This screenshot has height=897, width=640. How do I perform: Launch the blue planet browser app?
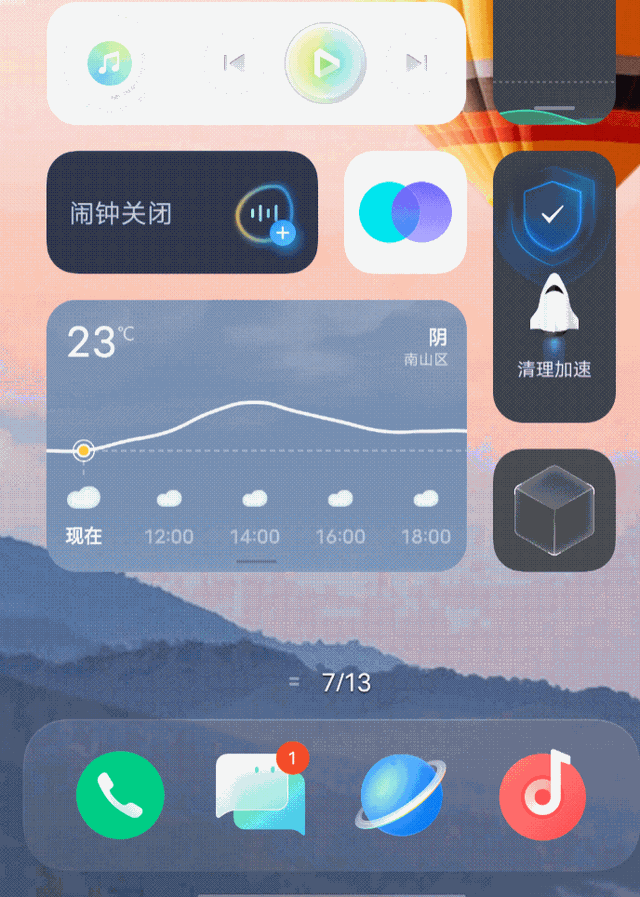[x=401, y=795]
